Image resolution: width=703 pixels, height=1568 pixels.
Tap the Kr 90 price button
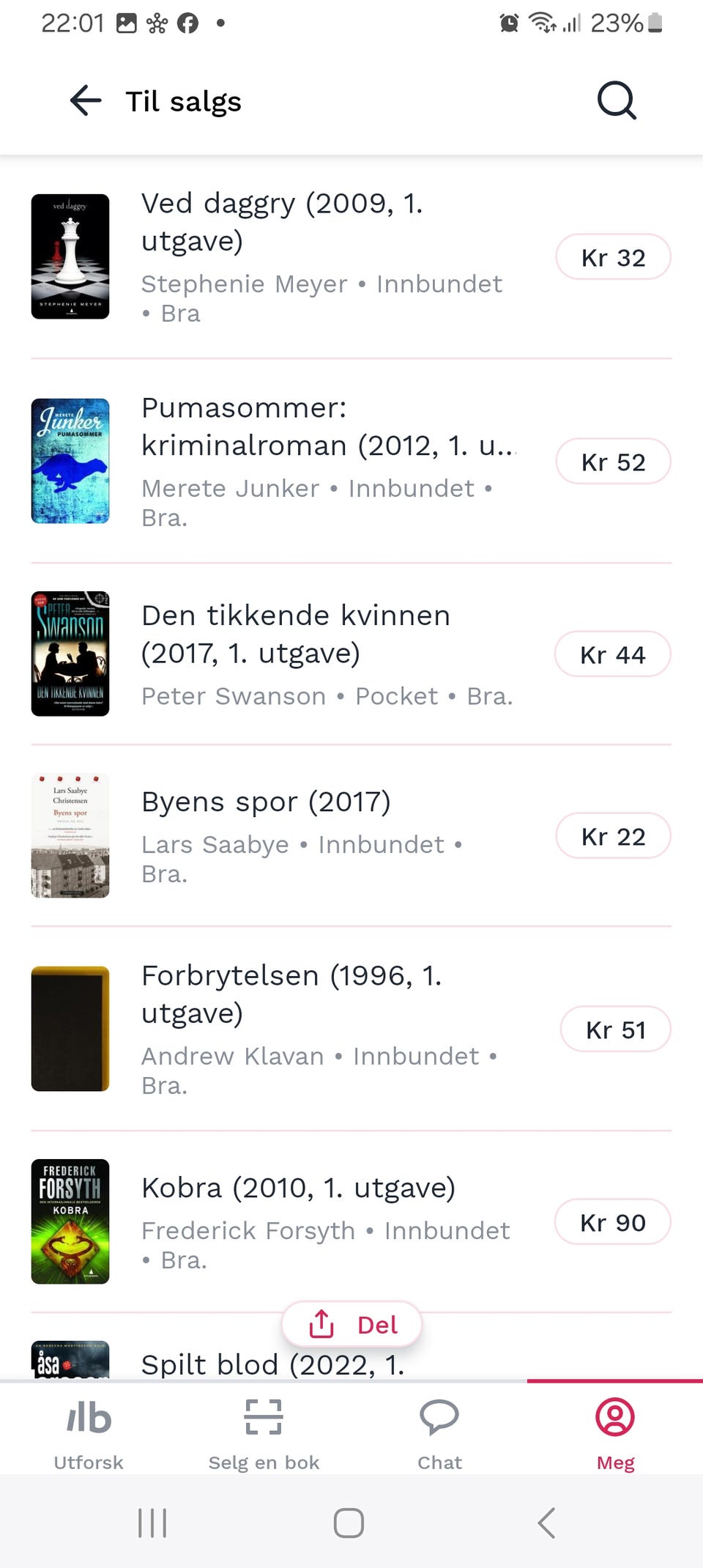click(x=612, y=1222)
